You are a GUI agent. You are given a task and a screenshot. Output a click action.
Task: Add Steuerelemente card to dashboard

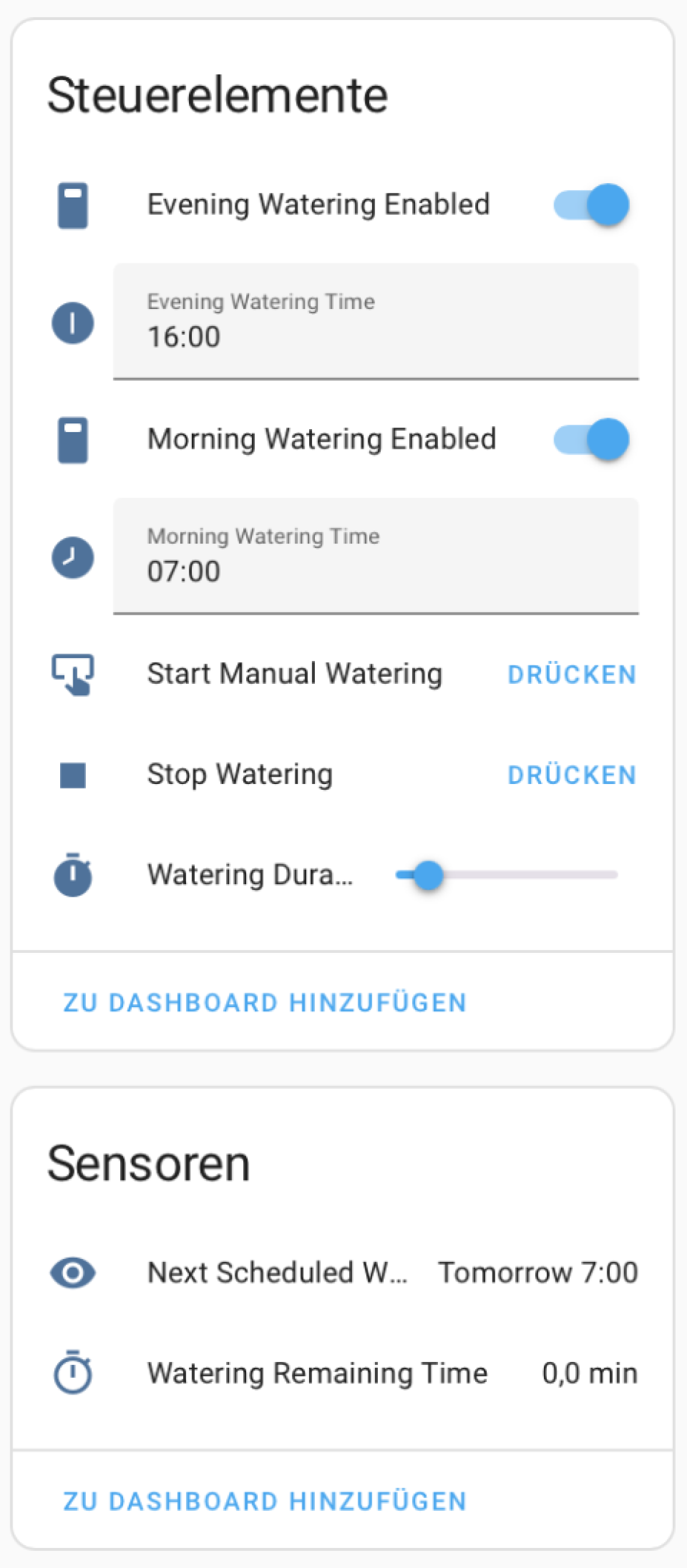point(265,1003)
